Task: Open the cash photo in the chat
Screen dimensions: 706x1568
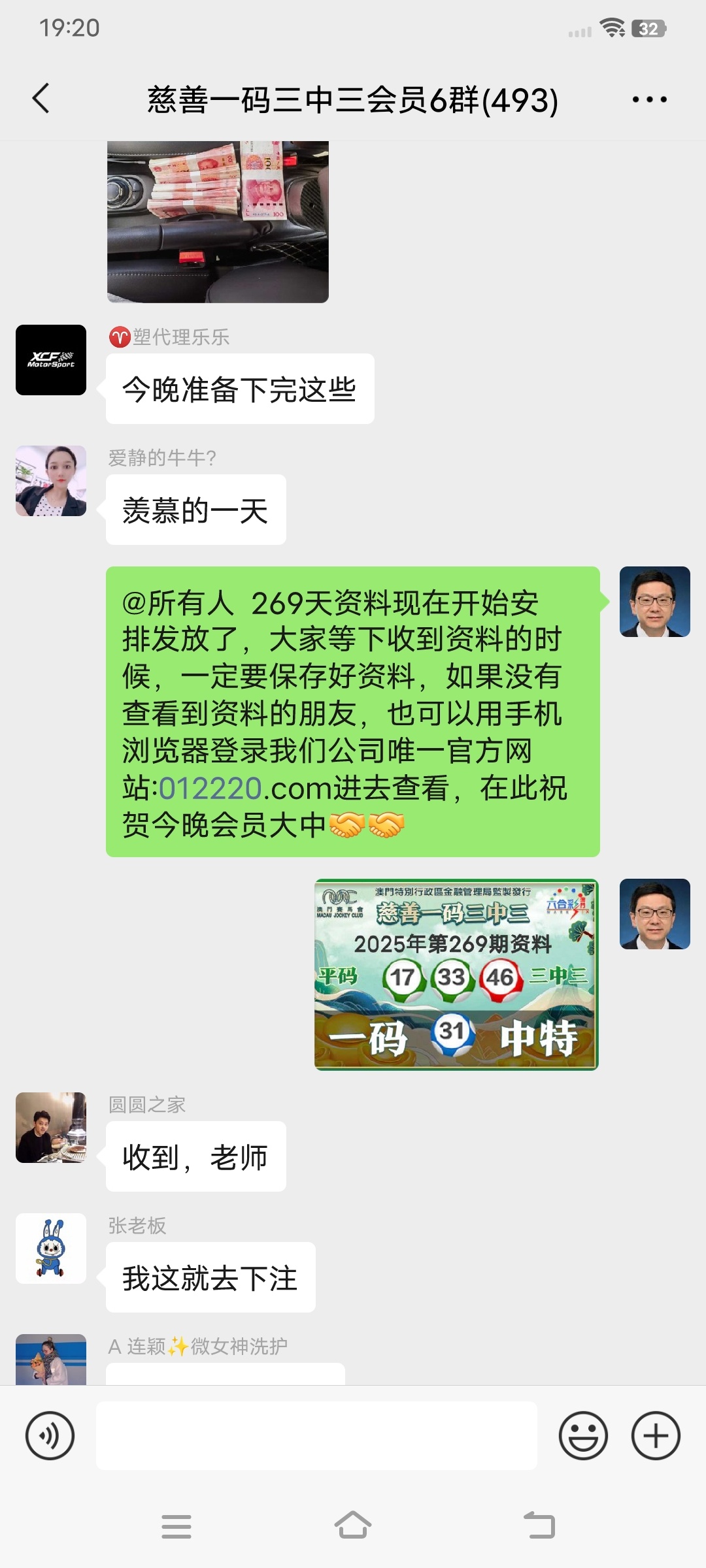Action: click(218, 221)
